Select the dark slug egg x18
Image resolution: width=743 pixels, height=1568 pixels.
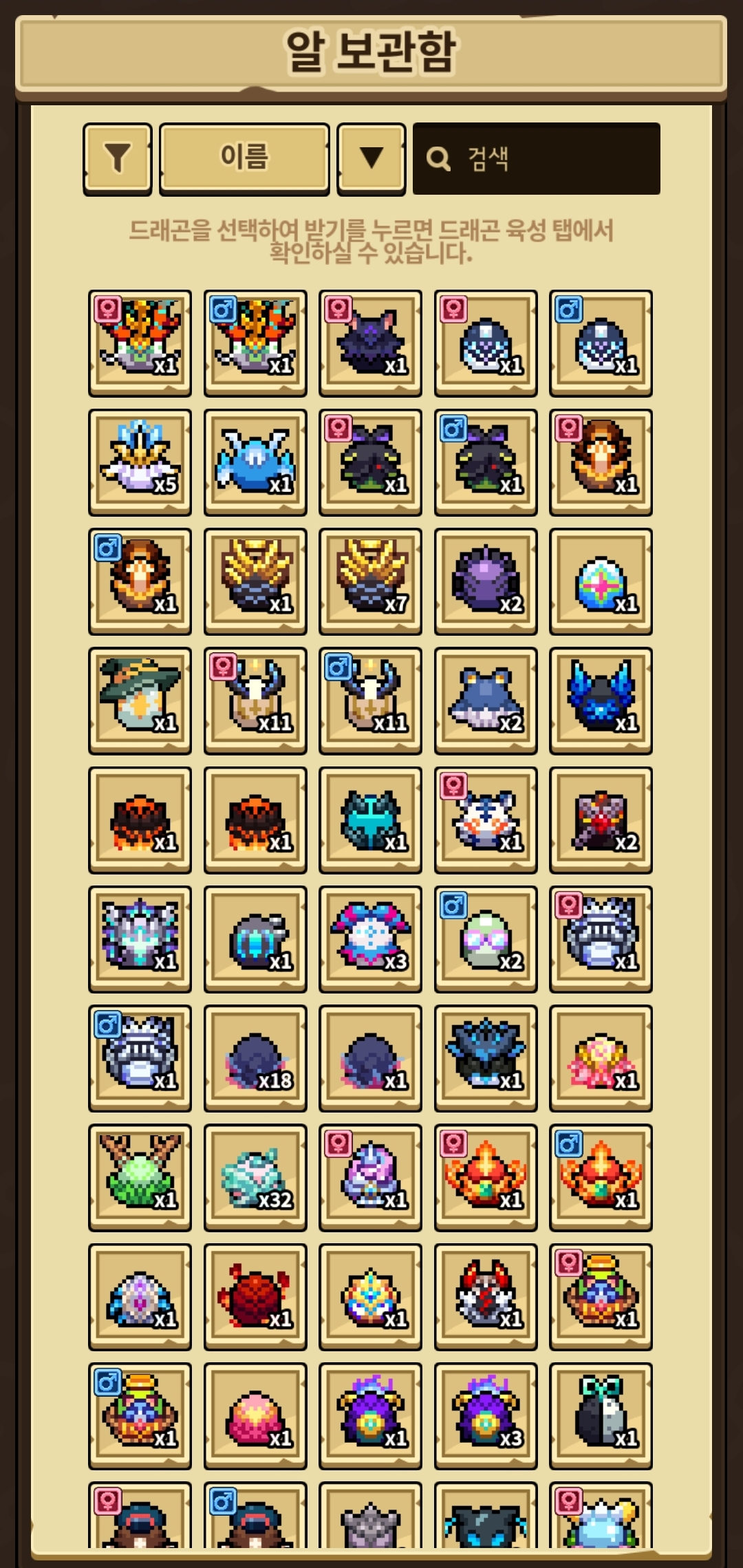[255, 1057]
